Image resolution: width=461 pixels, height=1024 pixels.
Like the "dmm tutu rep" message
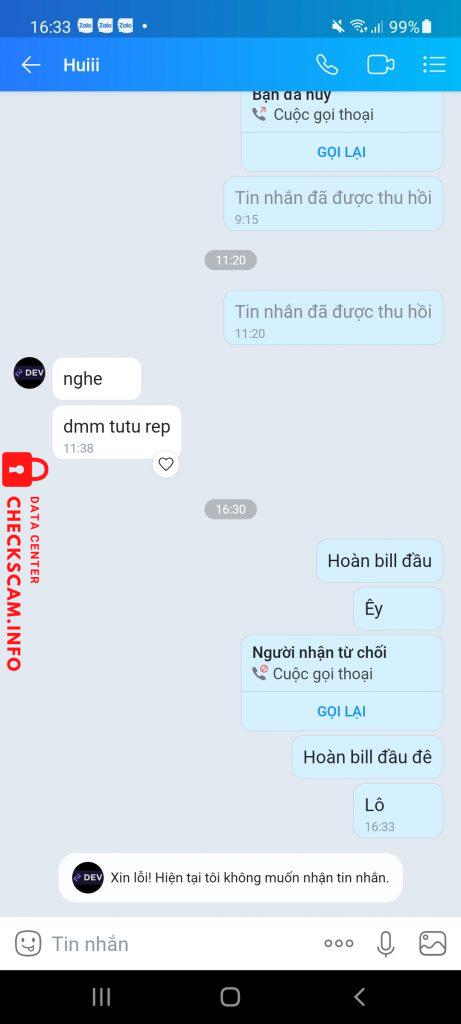(167, 464)
